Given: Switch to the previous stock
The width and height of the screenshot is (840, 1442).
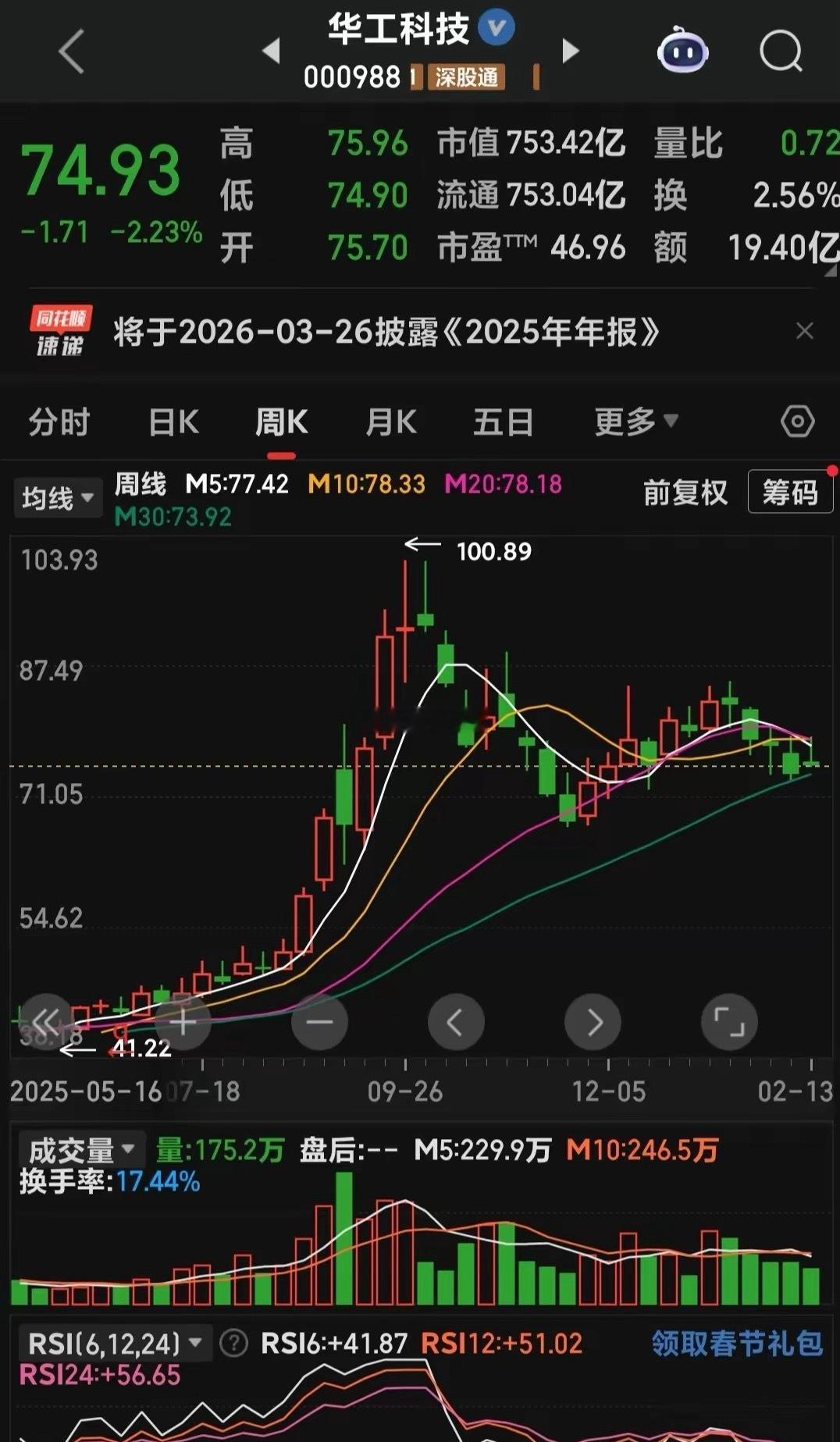Looking at the screenshot, I should click(272, 52).
